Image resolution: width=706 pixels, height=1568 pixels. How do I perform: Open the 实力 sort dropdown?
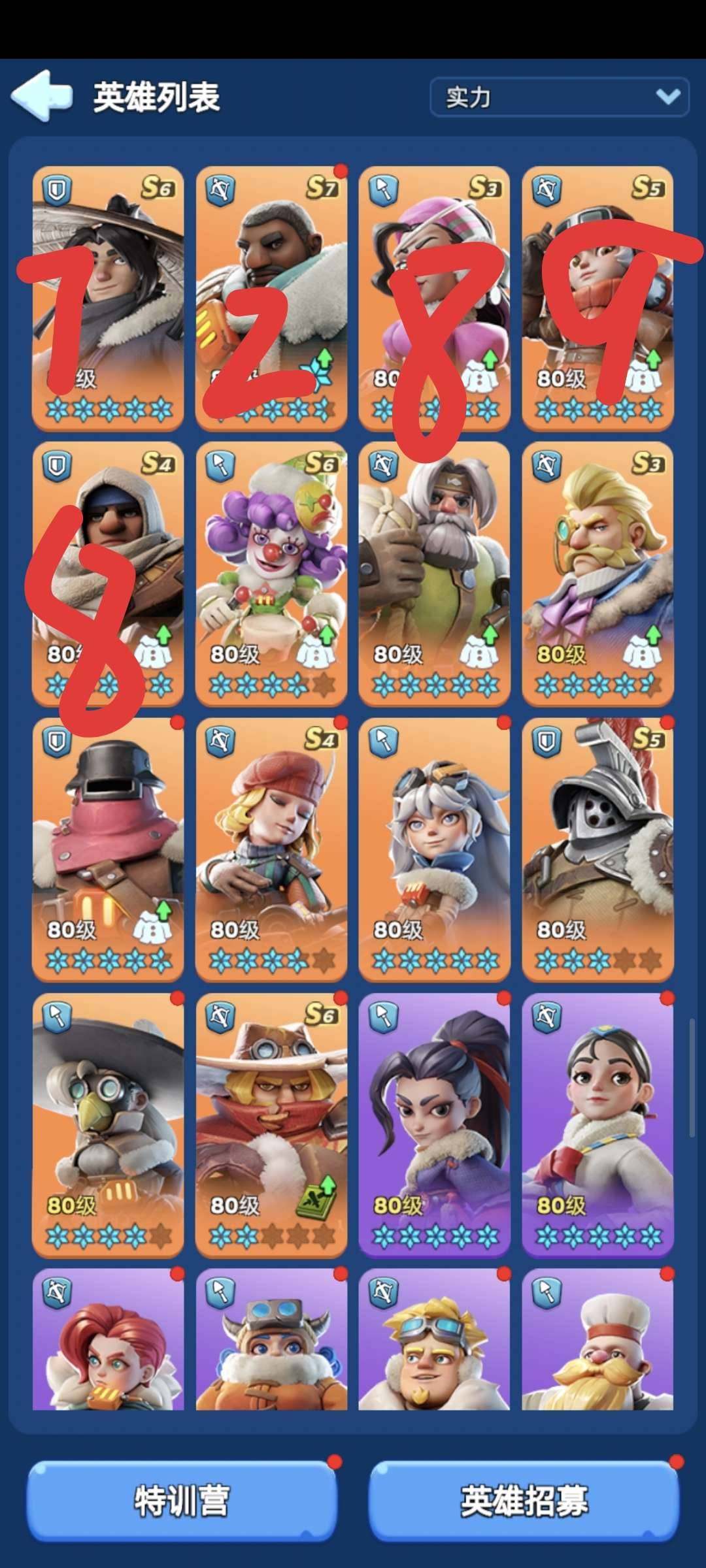[x=560, y=97]
